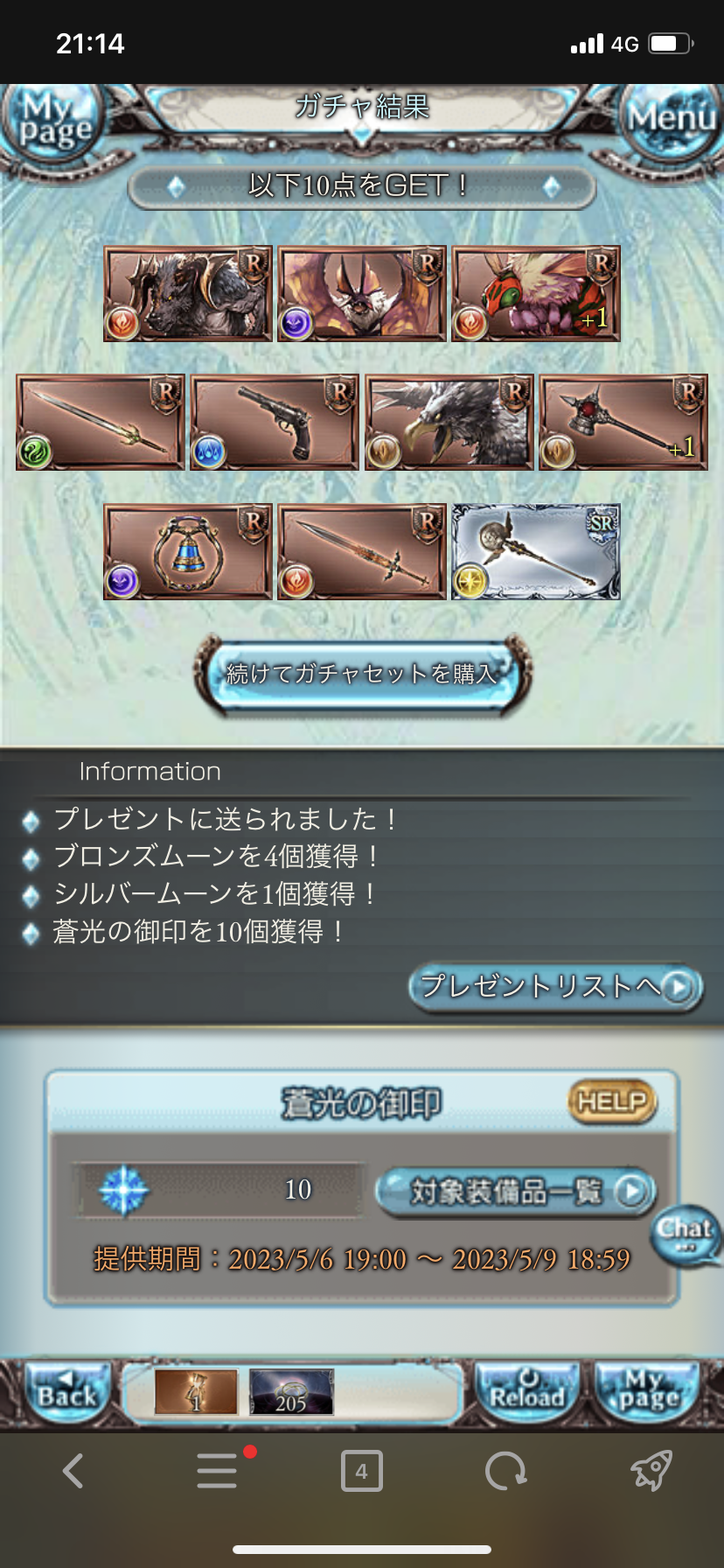Reload the game page
Image resolution: width=724 pixels, height=1568 pixels.
pos(527,1391)
